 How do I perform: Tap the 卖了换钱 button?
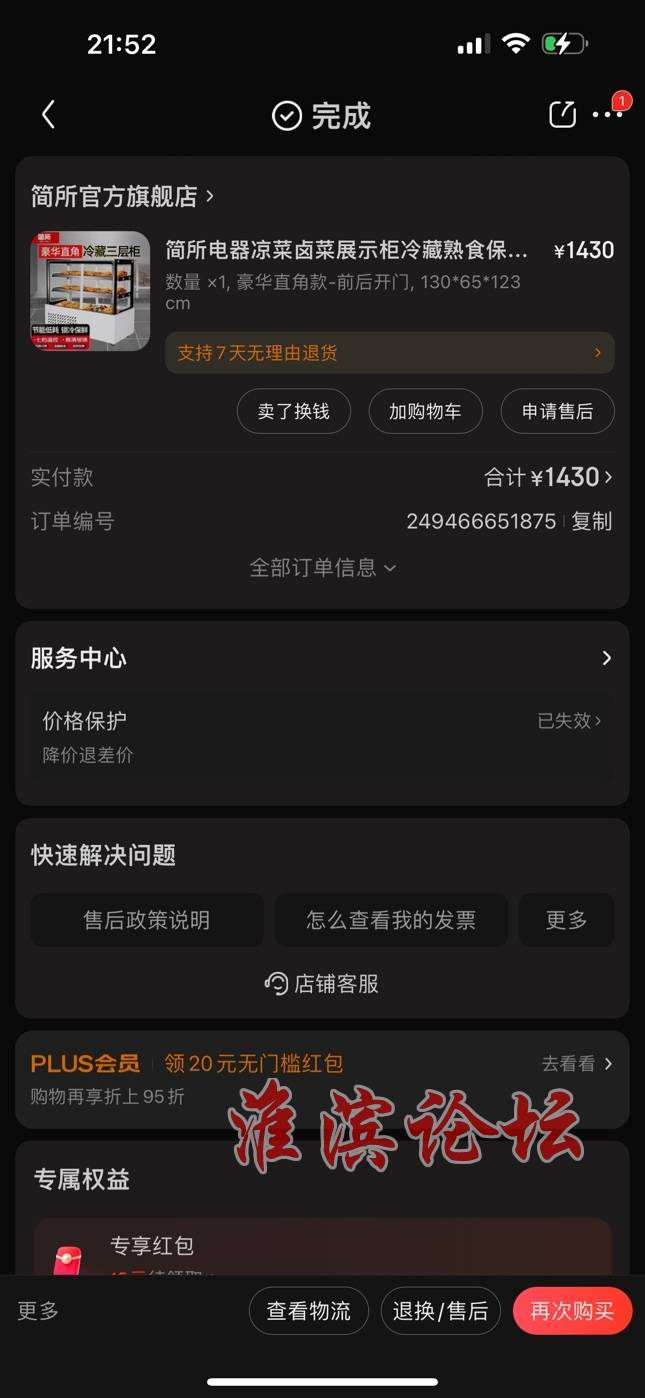tap(293, 411)
